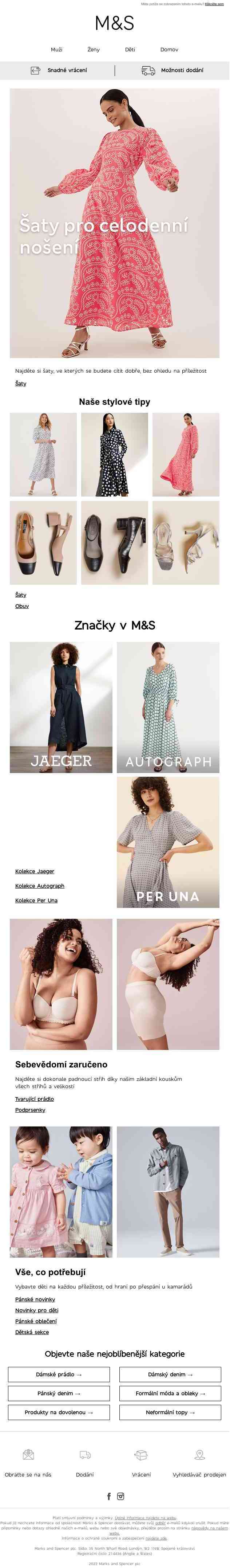This screenshot has height=1568, width=230.
Task: Open Produkty na dovolenou category
Action: 59,1412
